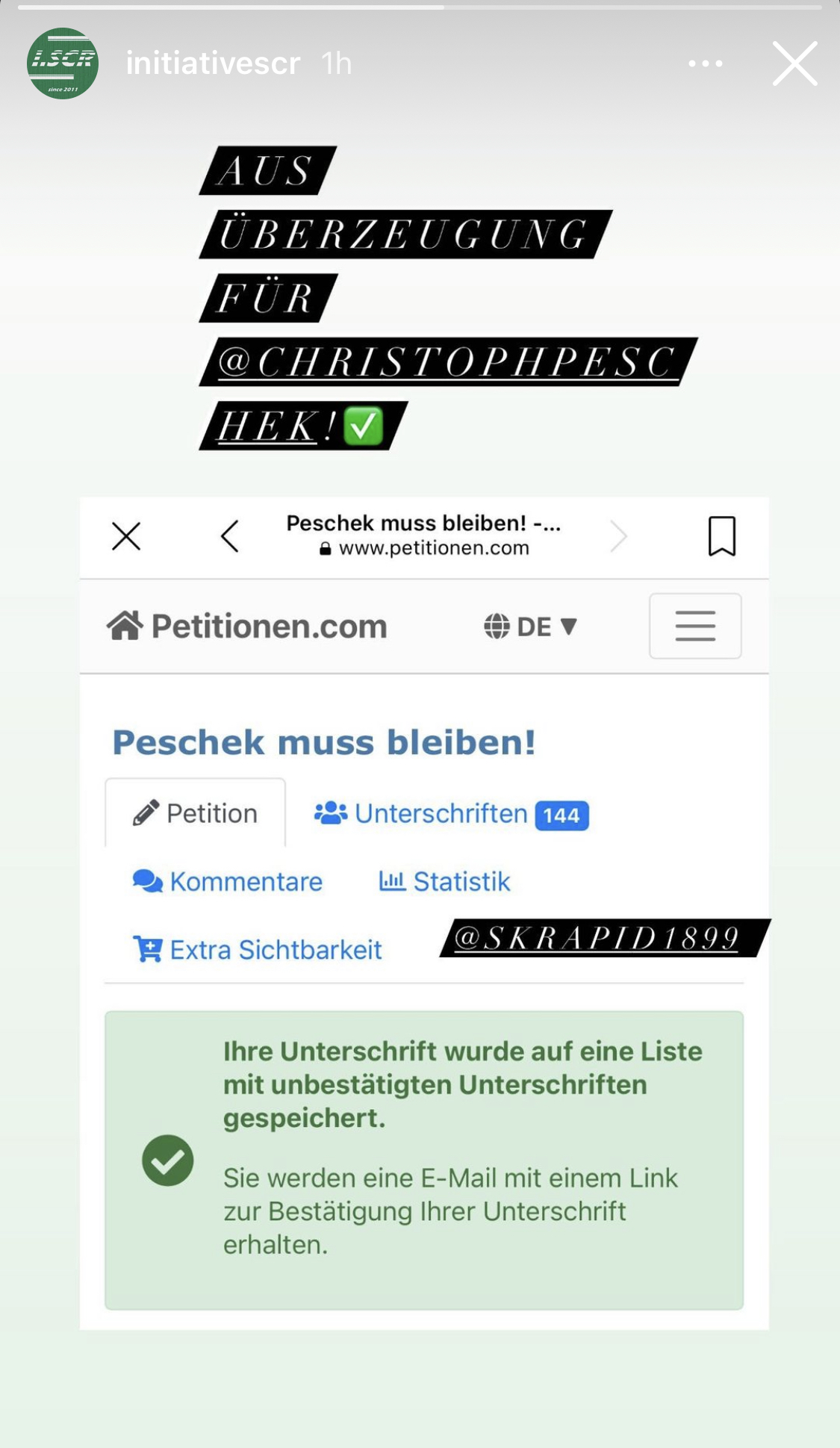Open initiativescr profile from avatar
This screenshot has height=1448, width=840.
click(x=63, y=63)
